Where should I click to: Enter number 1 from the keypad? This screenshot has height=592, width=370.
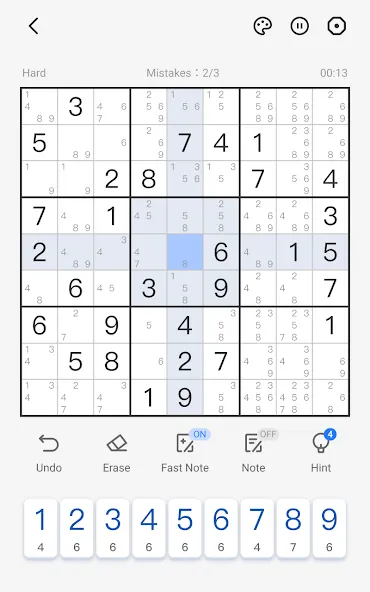40,528
